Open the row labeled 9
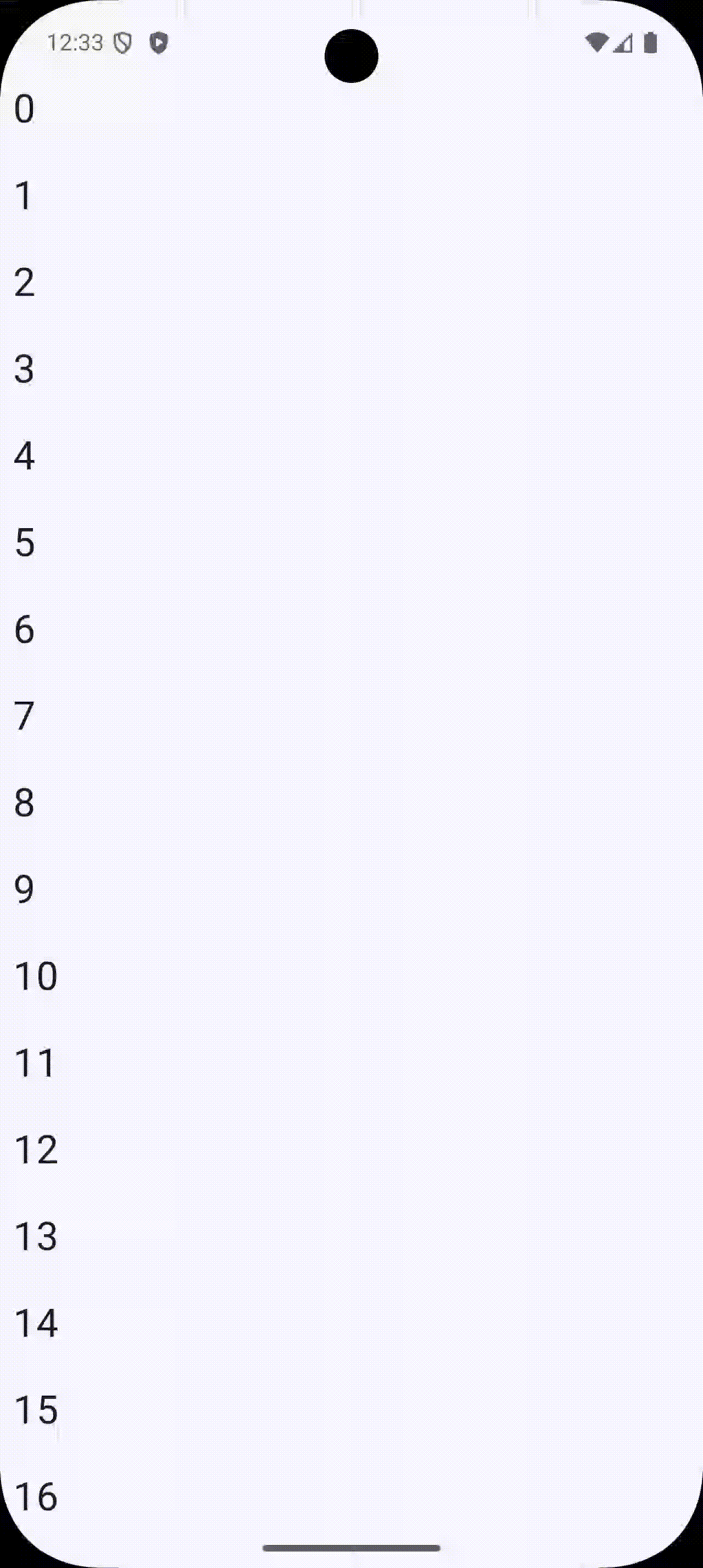The height and width of the screenshot is (1568, 703). click(24, 889)
